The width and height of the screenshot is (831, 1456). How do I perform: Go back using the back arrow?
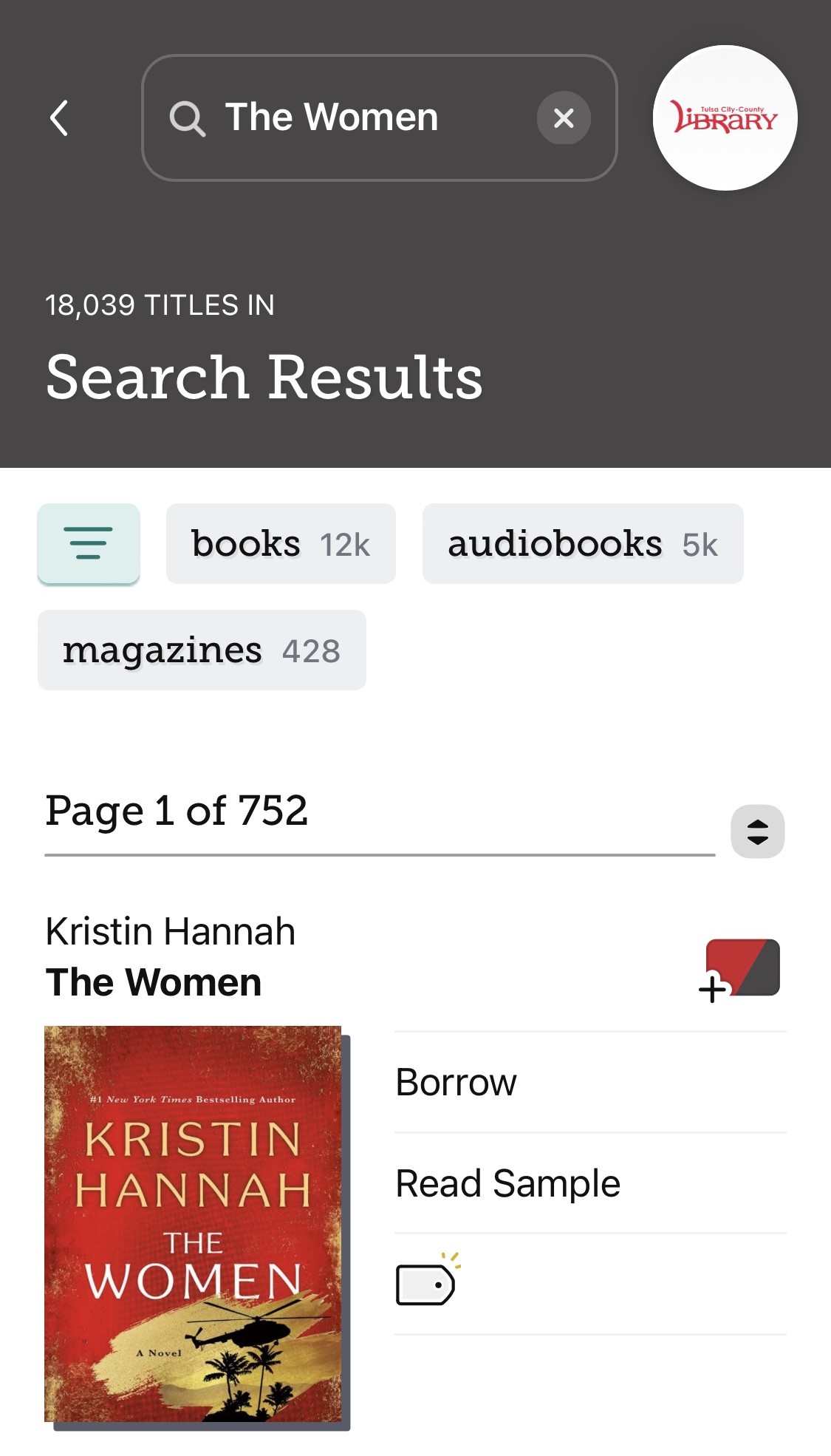point(60,118)
